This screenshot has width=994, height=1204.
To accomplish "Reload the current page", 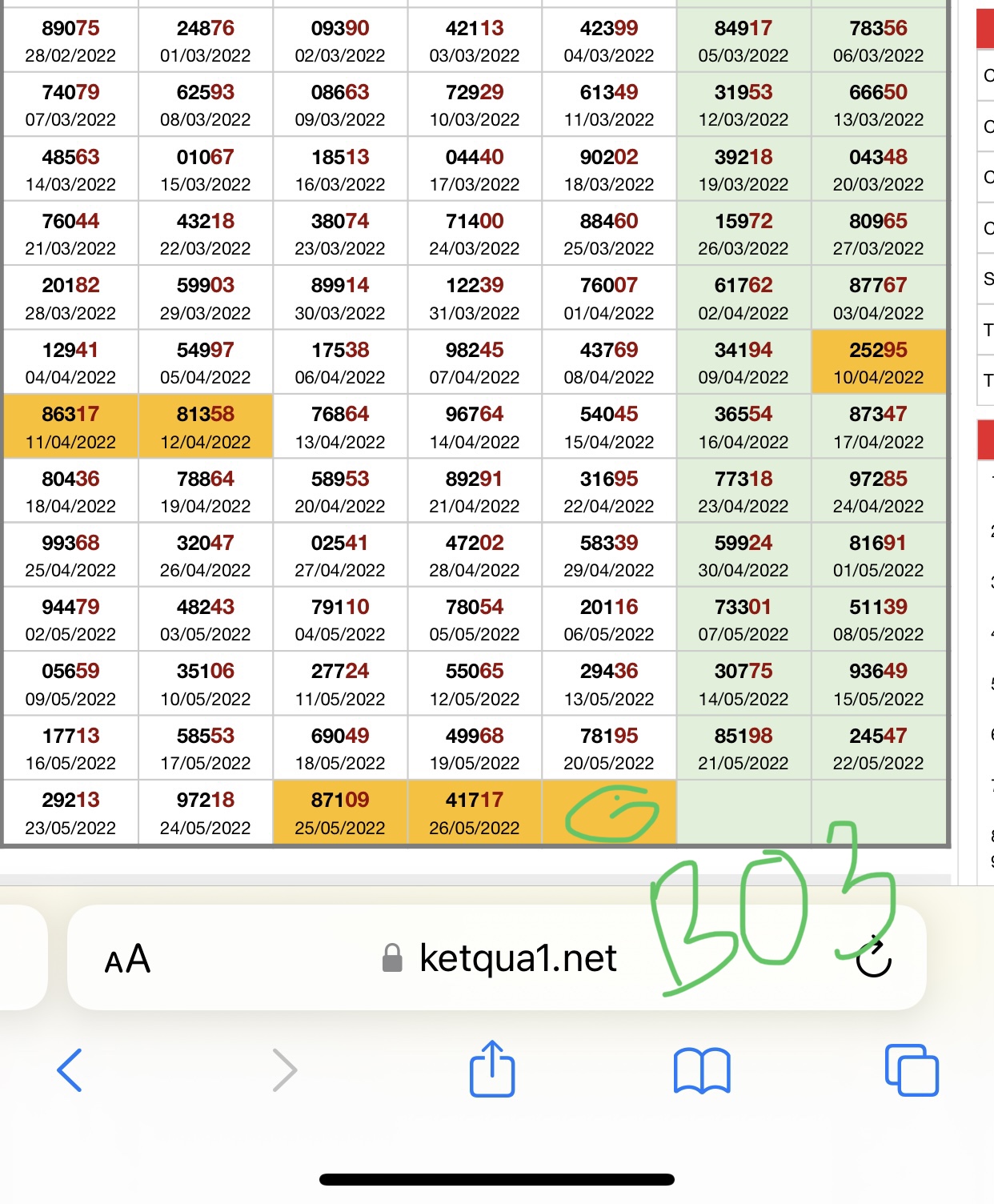I will (x=873, y=959).
